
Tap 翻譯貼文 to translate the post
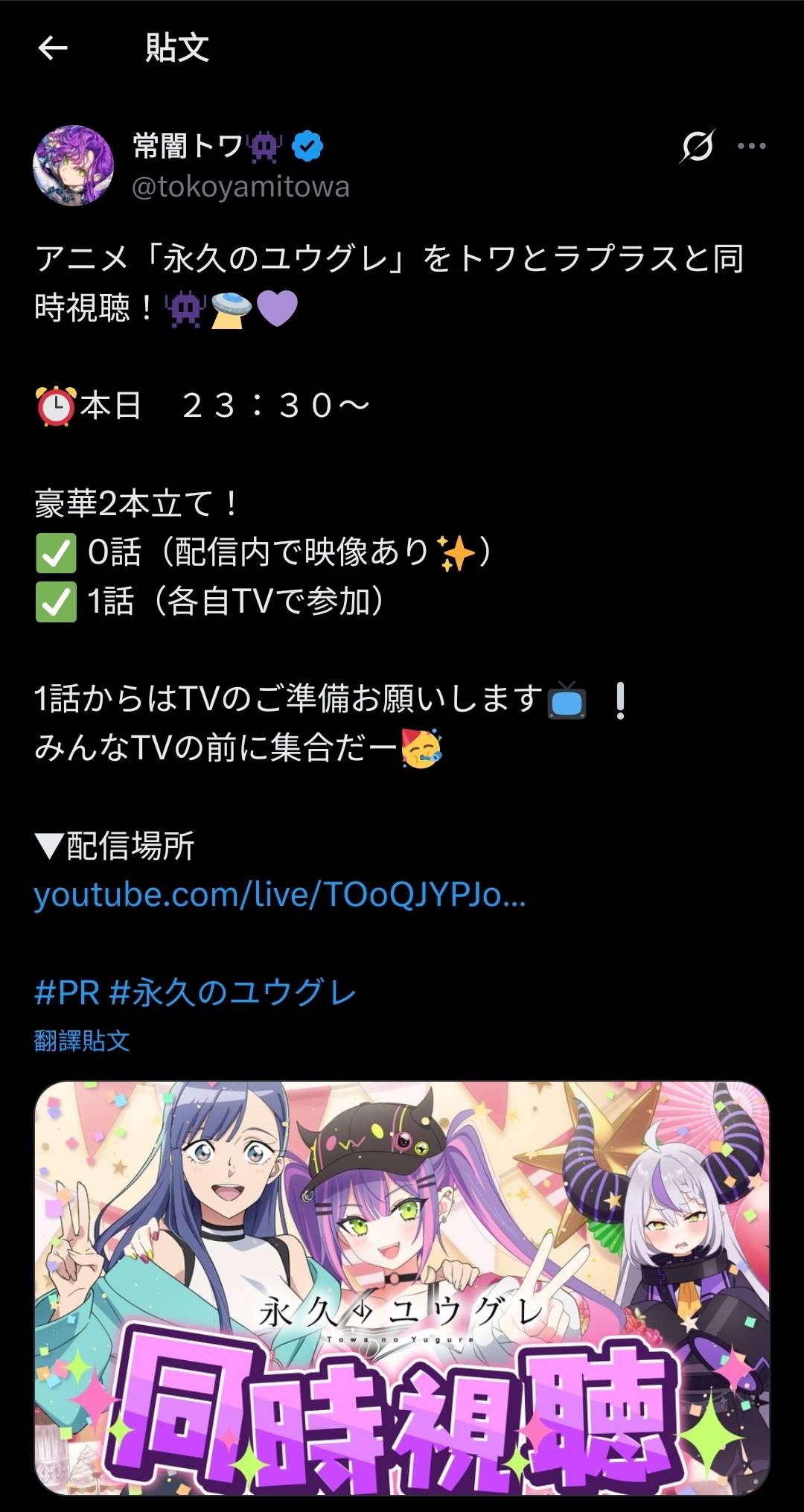click(x=82, y=1040)
